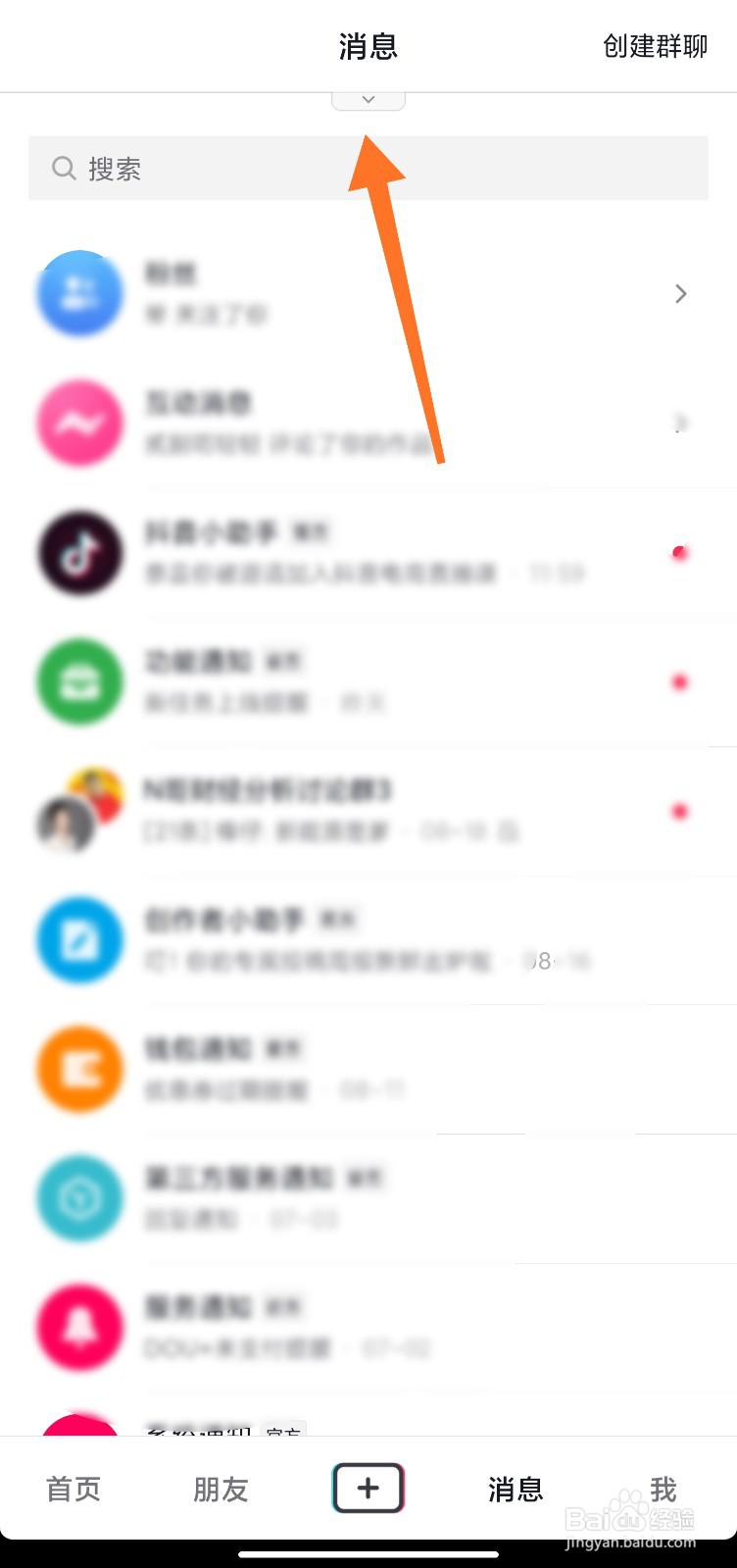Open the 粉丝 notifications avatar

click(x=80, y=293)
